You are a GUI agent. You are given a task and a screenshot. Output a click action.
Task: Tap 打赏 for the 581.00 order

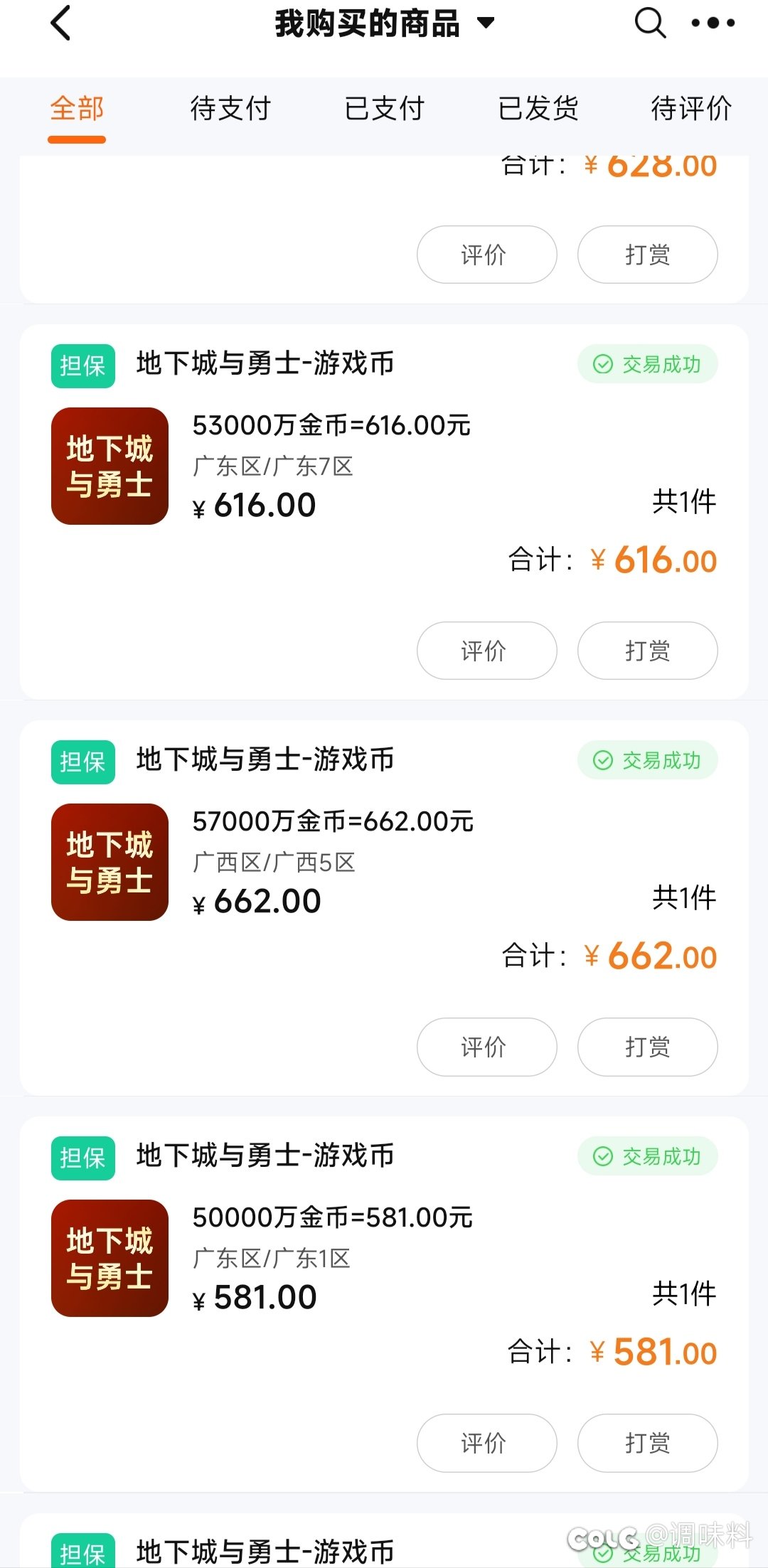click(x=648, y=1443)
